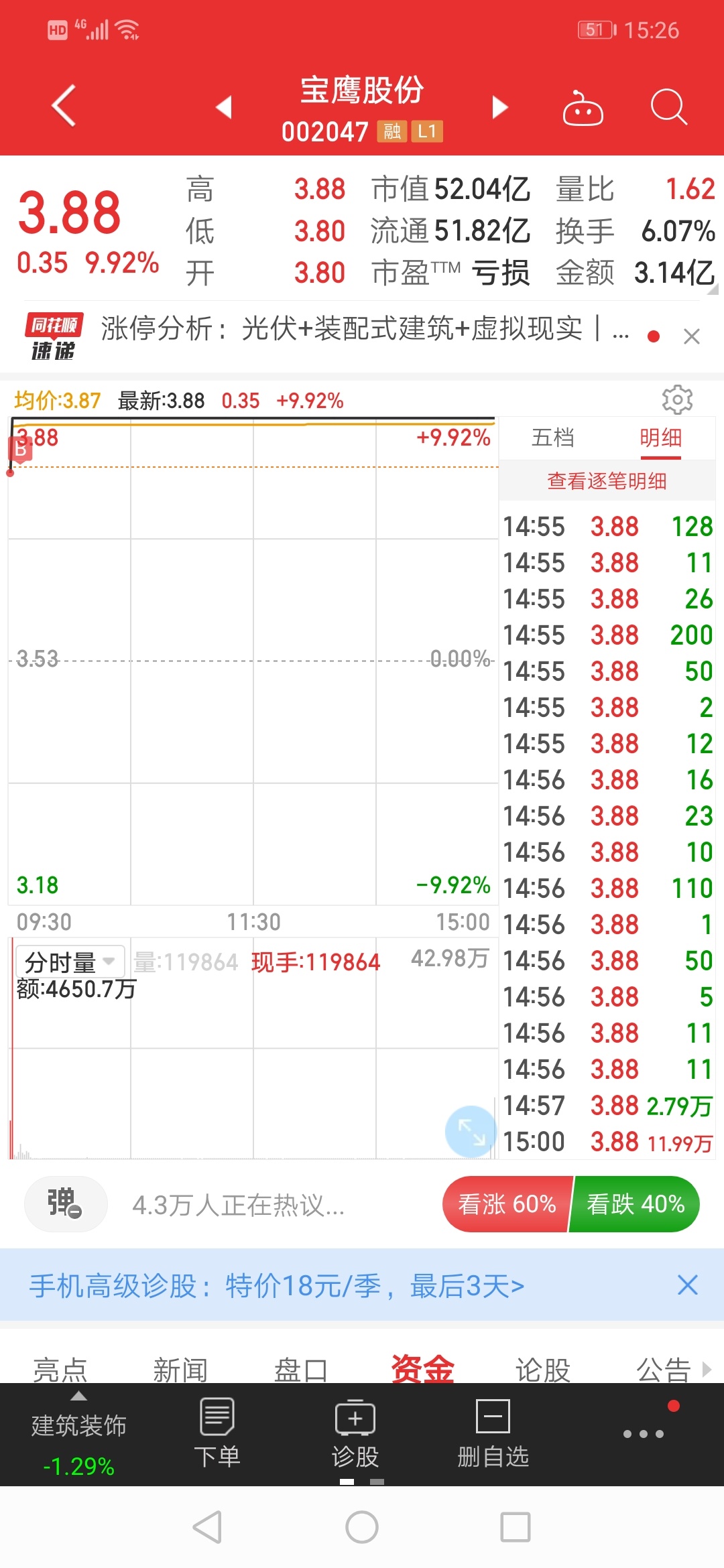Viewport: 724px width, 1568px height.
Task: Switch to the next stock with the right triangle
Action: (500, 107)
